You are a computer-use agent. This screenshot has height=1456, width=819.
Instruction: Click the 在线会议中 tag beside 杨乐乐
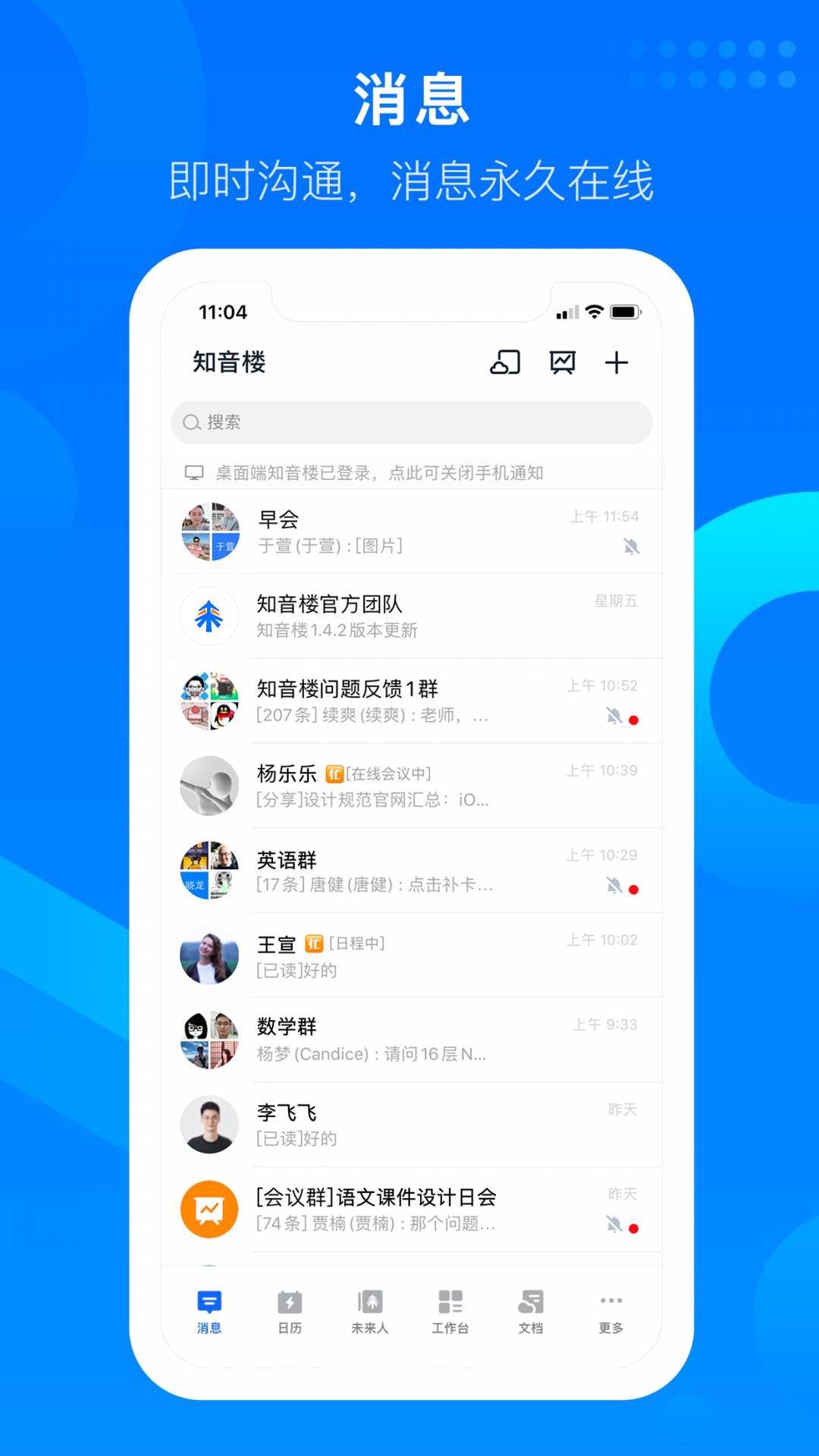[x=388, y=773]
